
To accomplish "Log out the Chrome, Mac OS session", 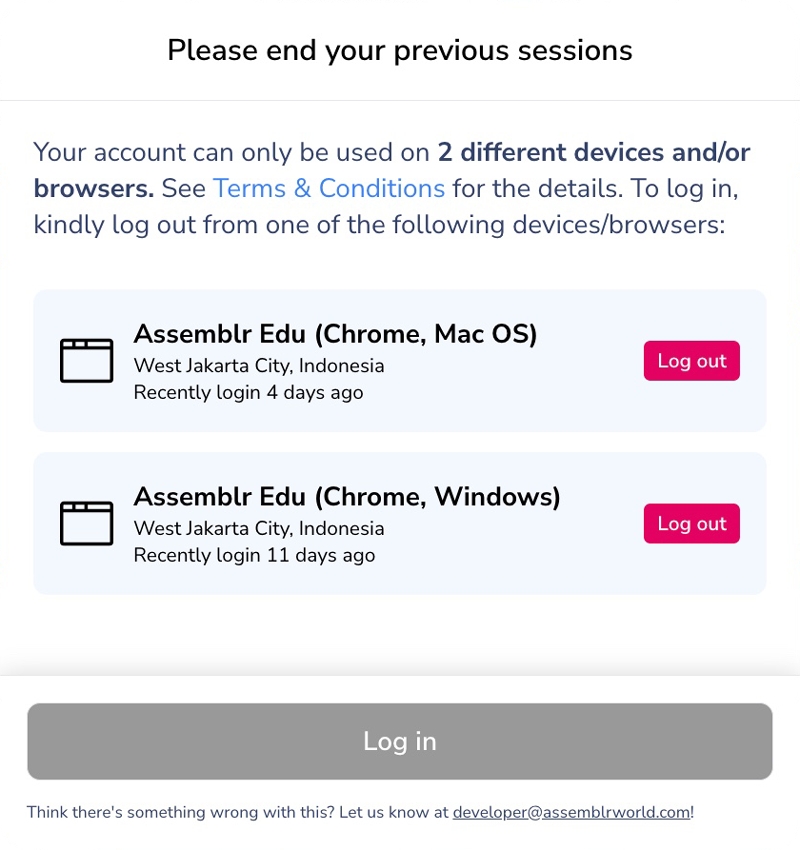I will point(691,361).
